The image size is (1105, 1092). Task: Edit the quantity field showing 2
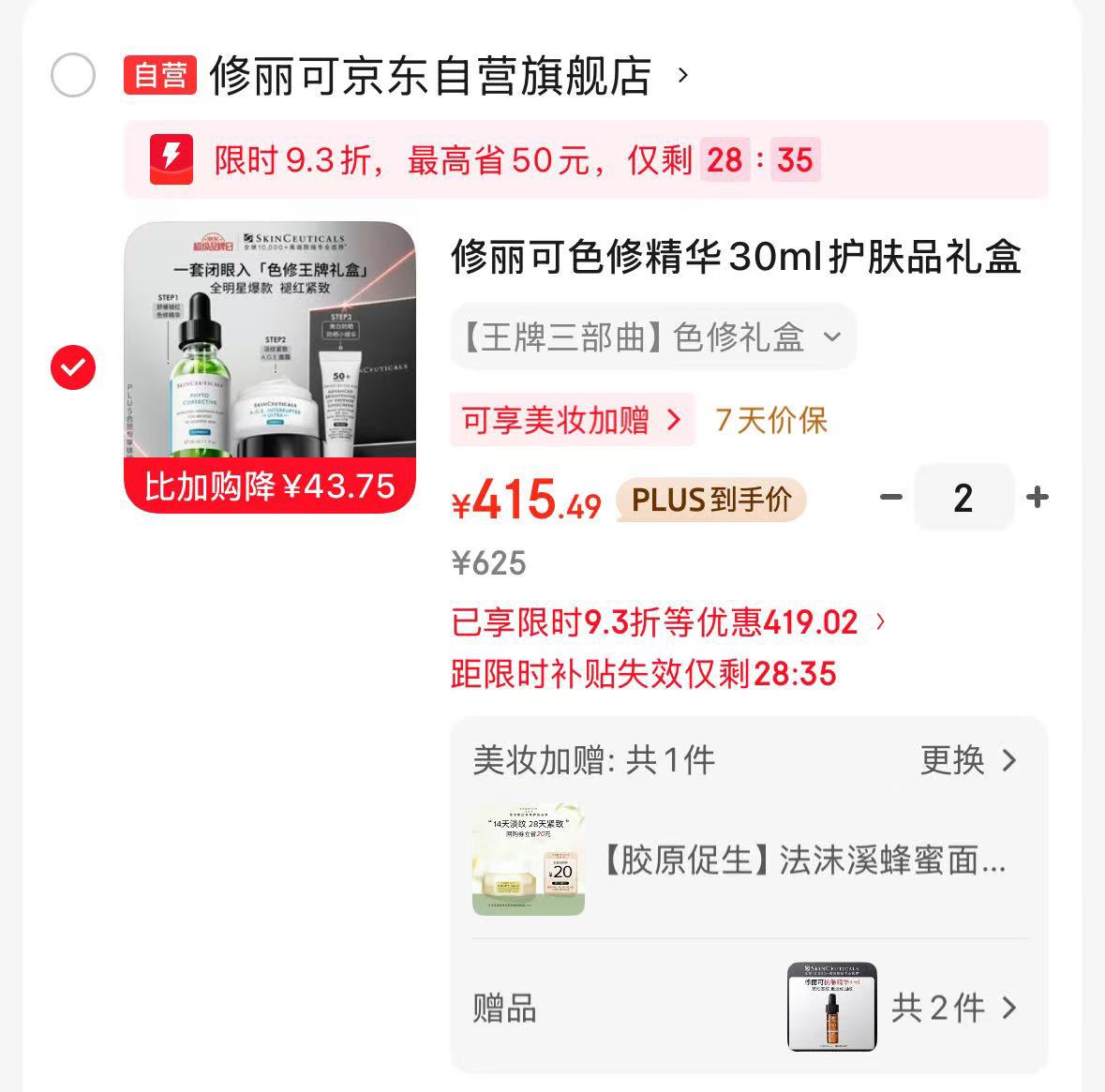tap(963, 498)
